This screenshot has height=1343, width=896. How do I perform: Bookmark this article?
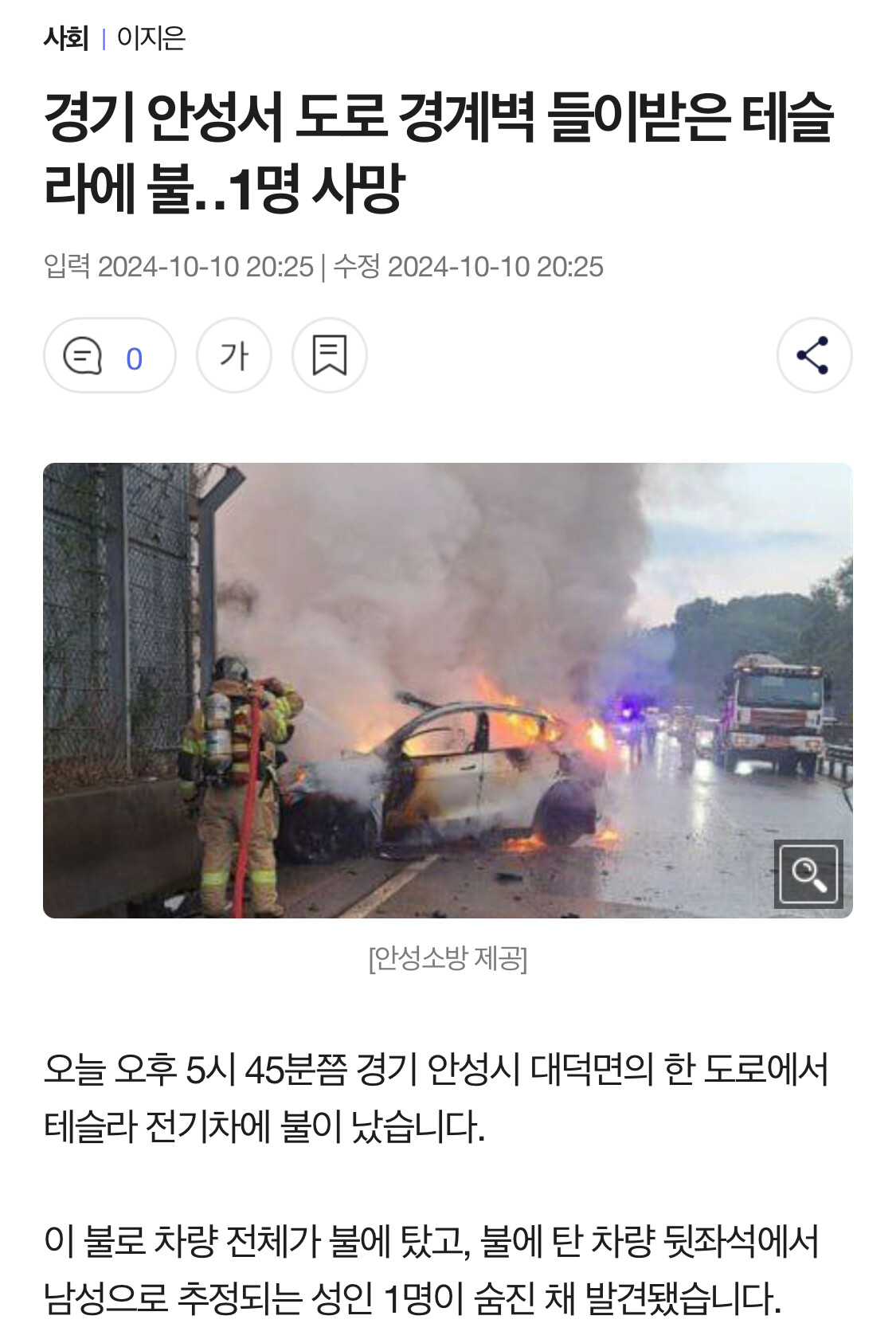click(x=330, y=356)
